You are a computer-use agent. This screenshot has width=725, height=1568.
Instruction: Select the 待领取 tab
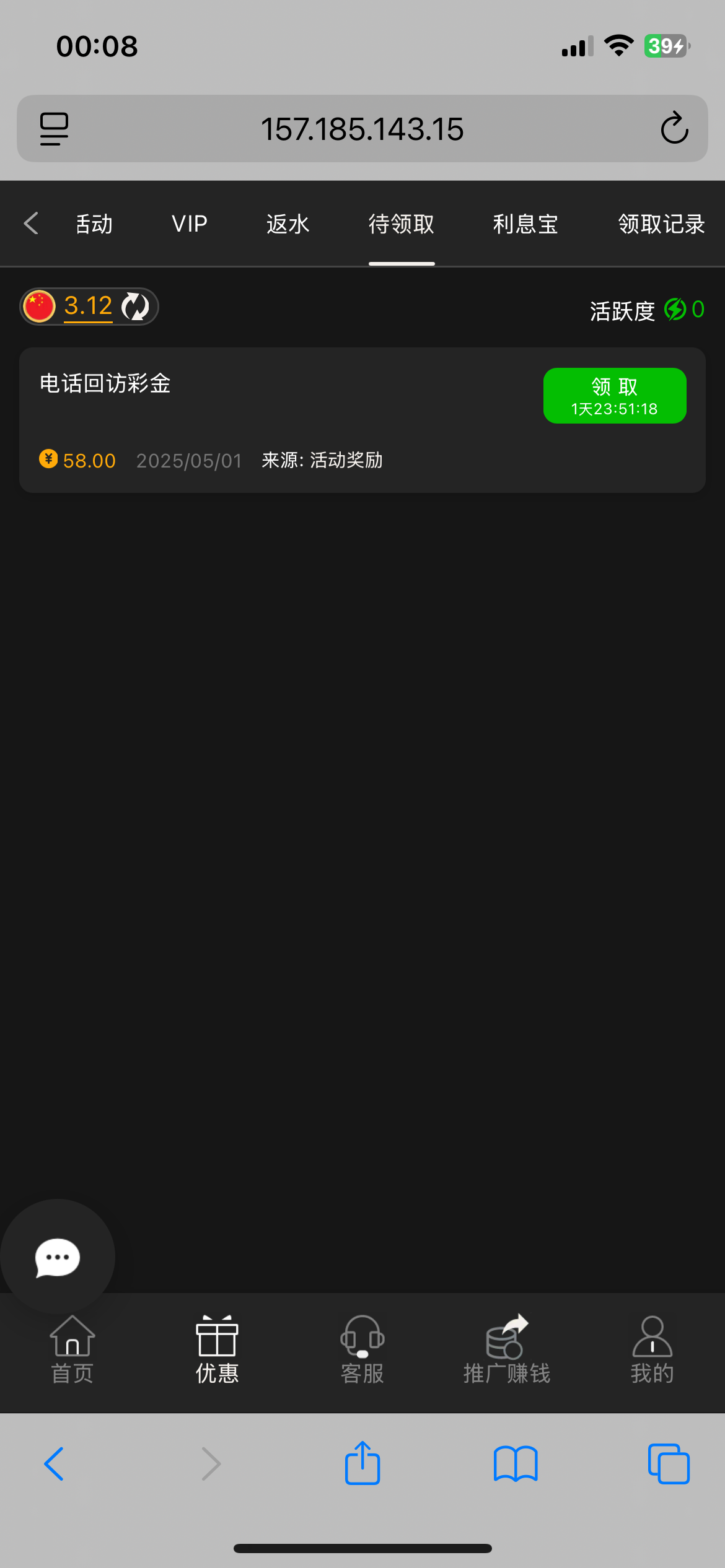[x=402, y=224]
